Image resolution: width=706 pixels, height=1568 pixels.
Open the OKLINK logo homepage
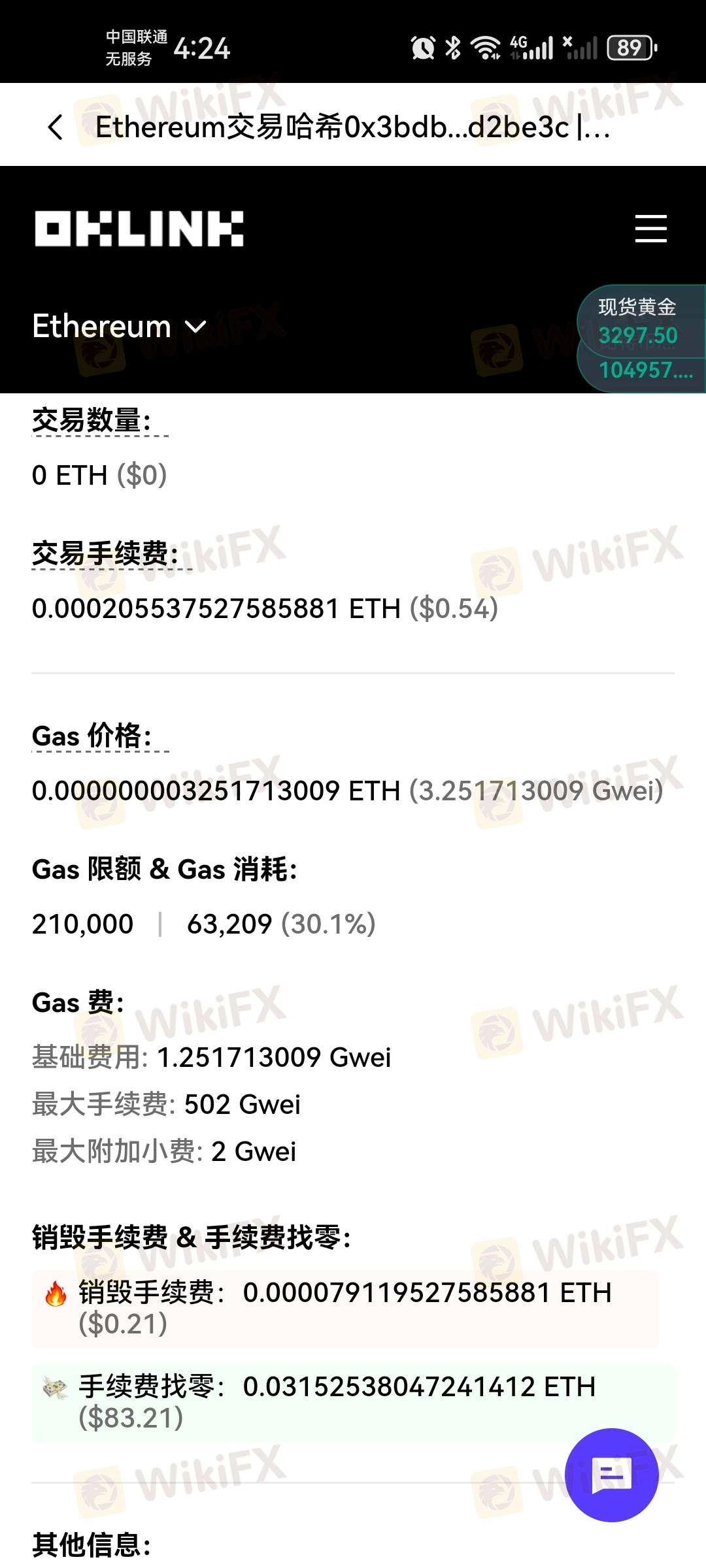139,229
